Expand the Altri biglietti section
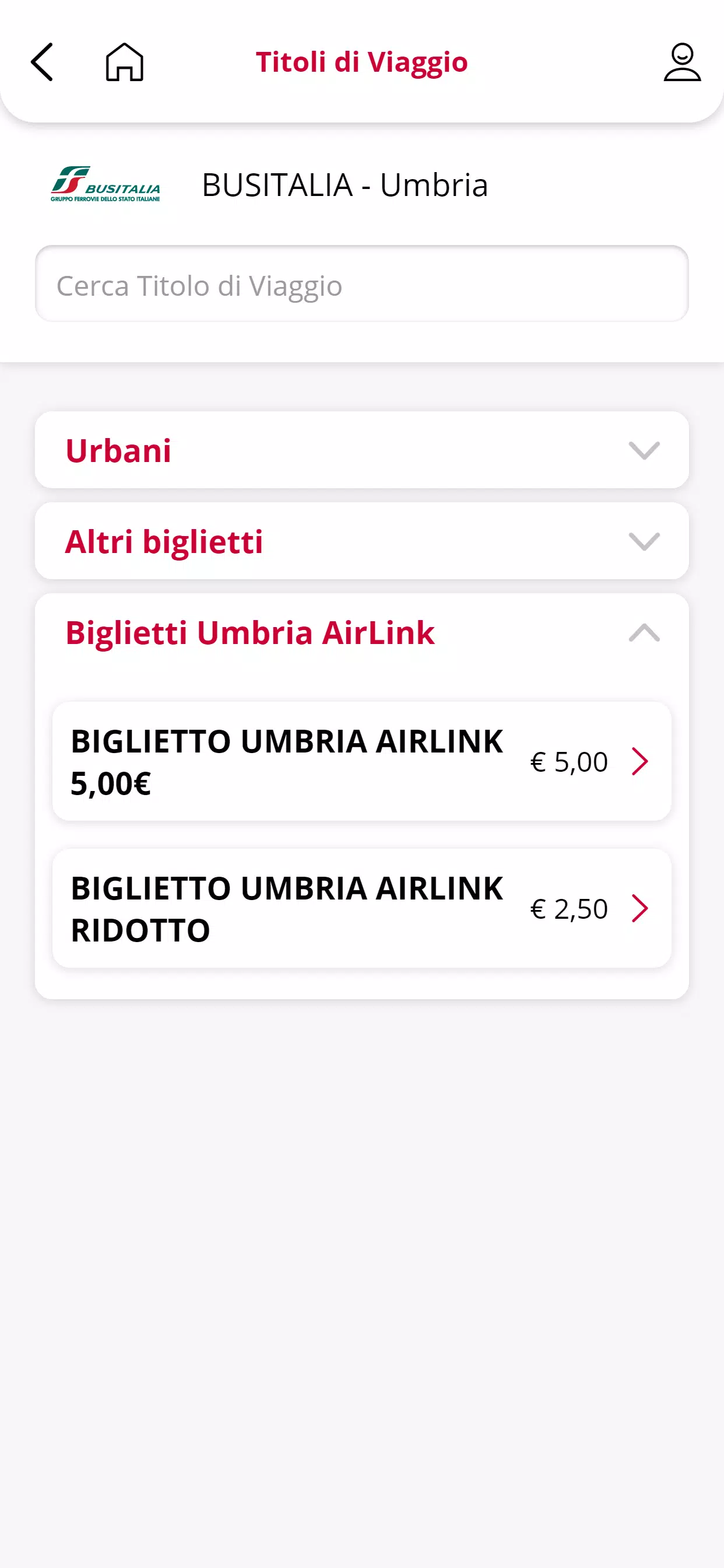Viewport: 724px width, 1568px height. pos(362,541)
